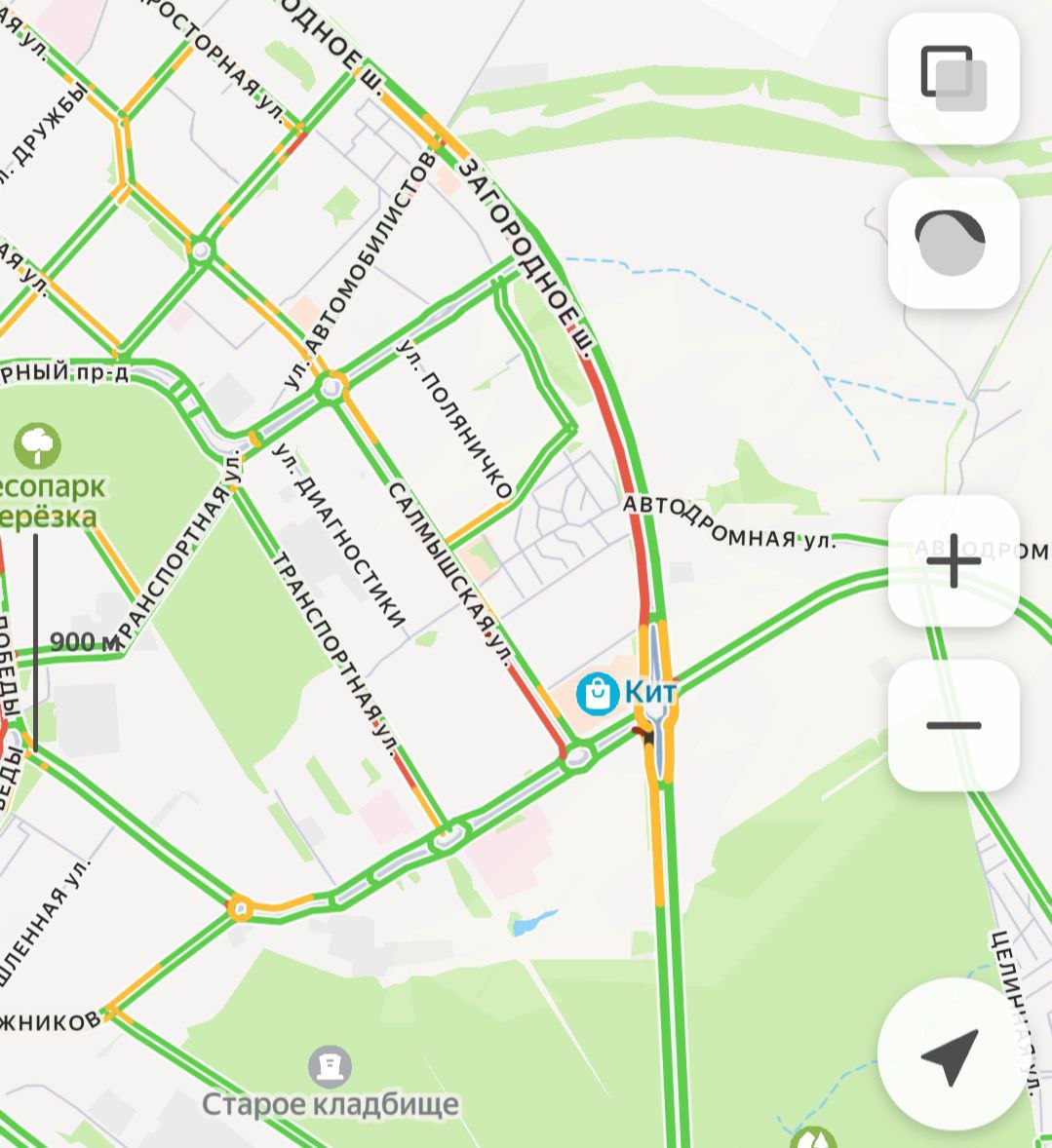The height and width of the screenshot is (1148, 1052).
Task: Zoom out with the minus button
Action: [953, 725]
